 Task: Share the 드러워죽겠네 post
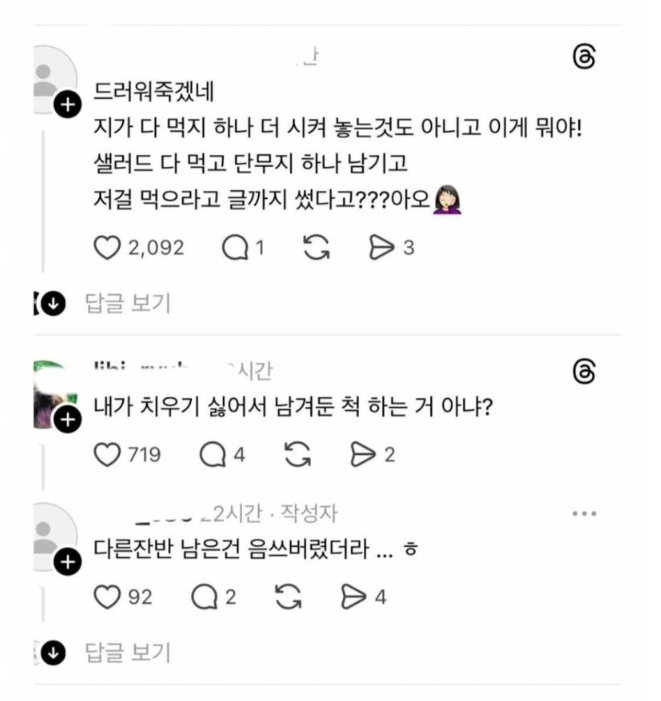382,248
